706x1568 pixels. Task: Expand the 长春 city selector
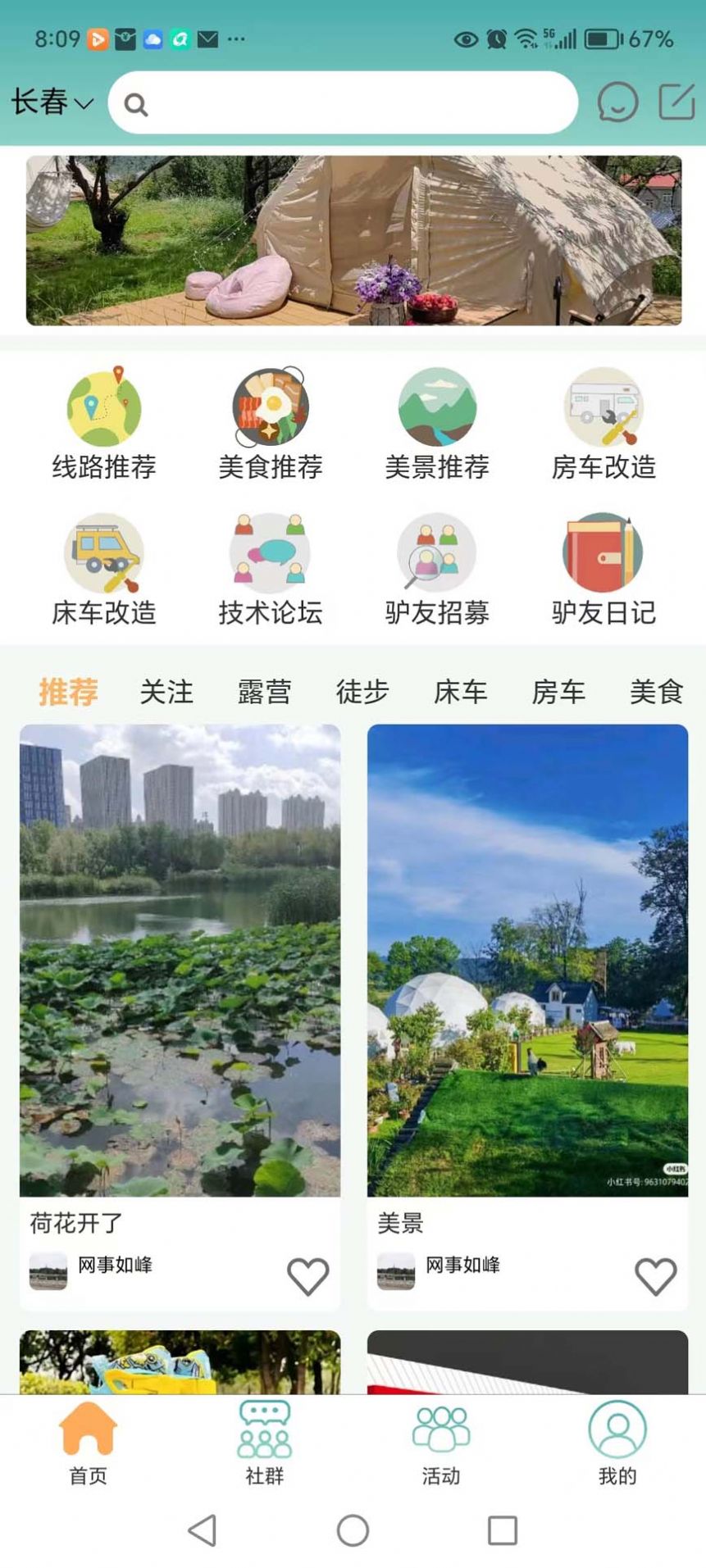pyautogui.click(x=51, y=102)
